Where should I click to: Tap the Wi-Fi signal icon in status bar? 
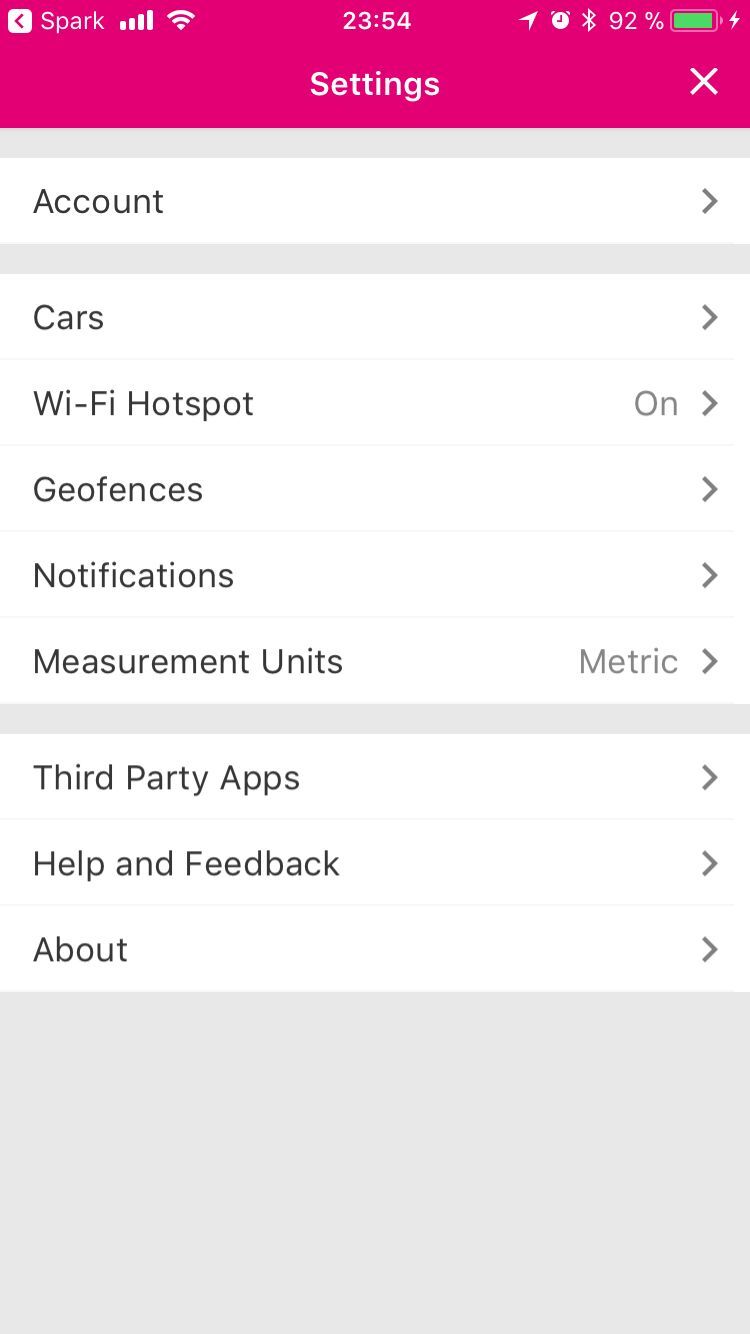pos(180,19)
